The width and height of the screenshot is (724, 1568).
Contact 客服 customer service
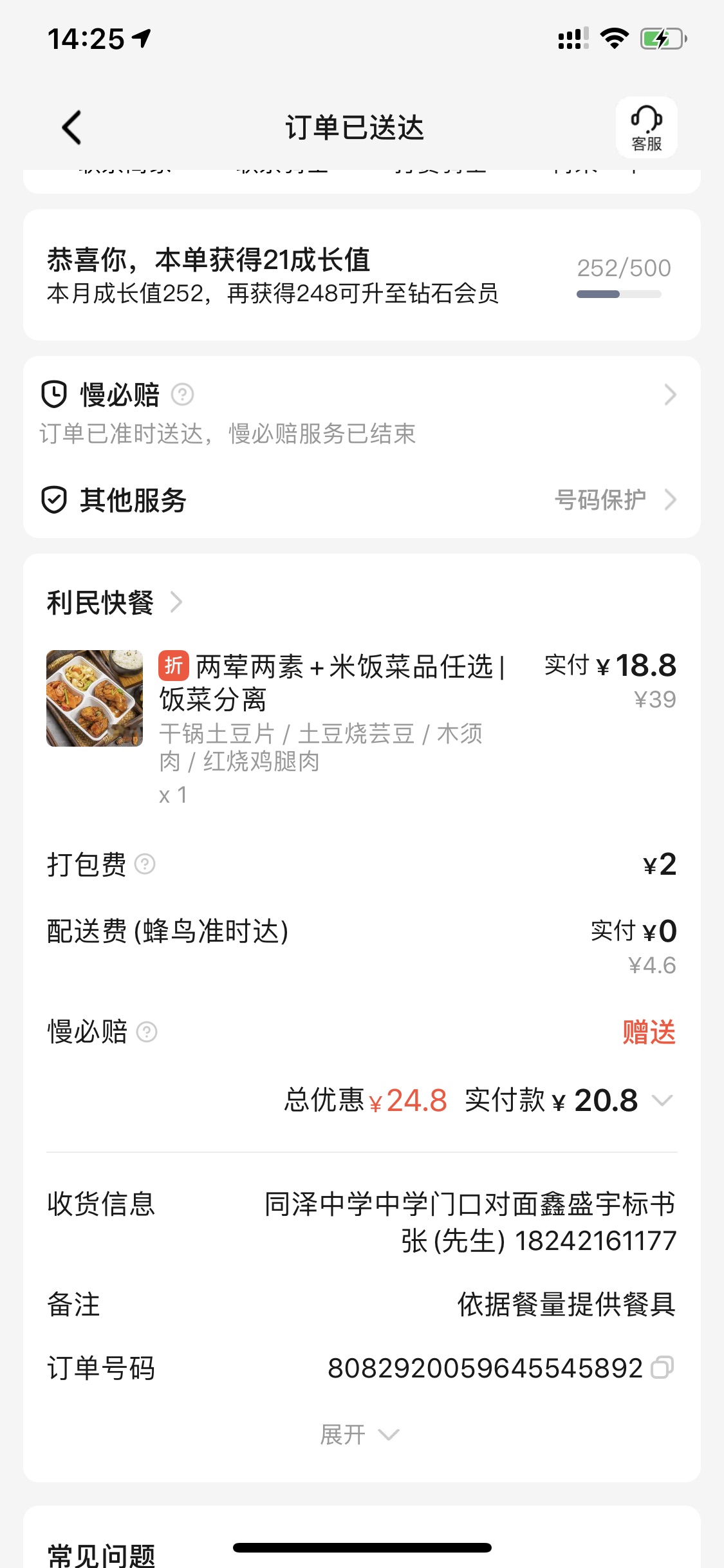tap(646, 127)
